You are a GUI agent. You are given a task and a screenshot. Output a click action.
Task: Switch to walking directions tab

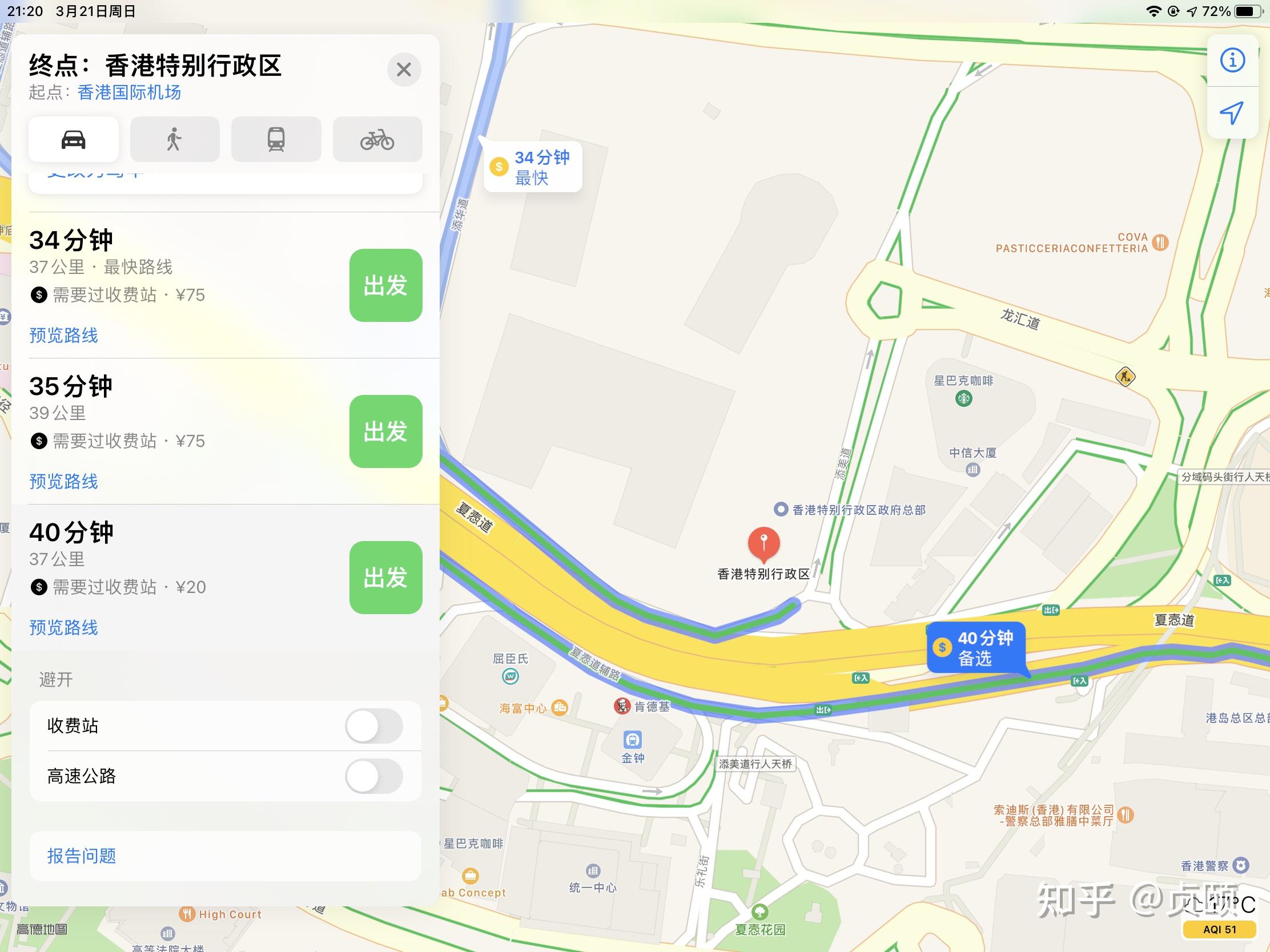[175, 139]
